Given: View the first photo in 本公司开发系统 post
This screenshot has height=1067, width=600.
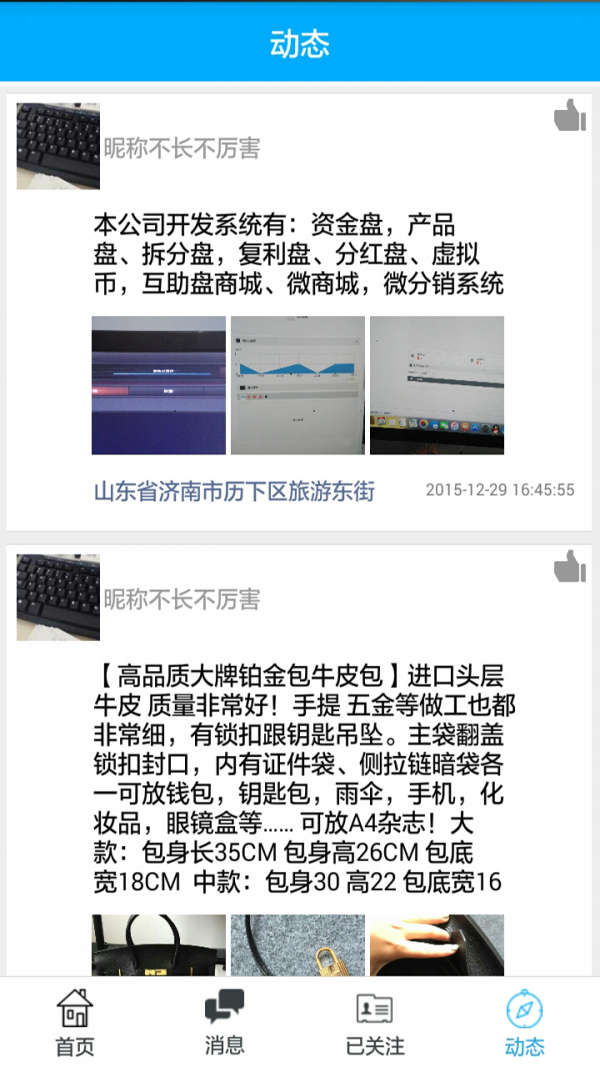Looking at the screenshot, I should 159,385.
